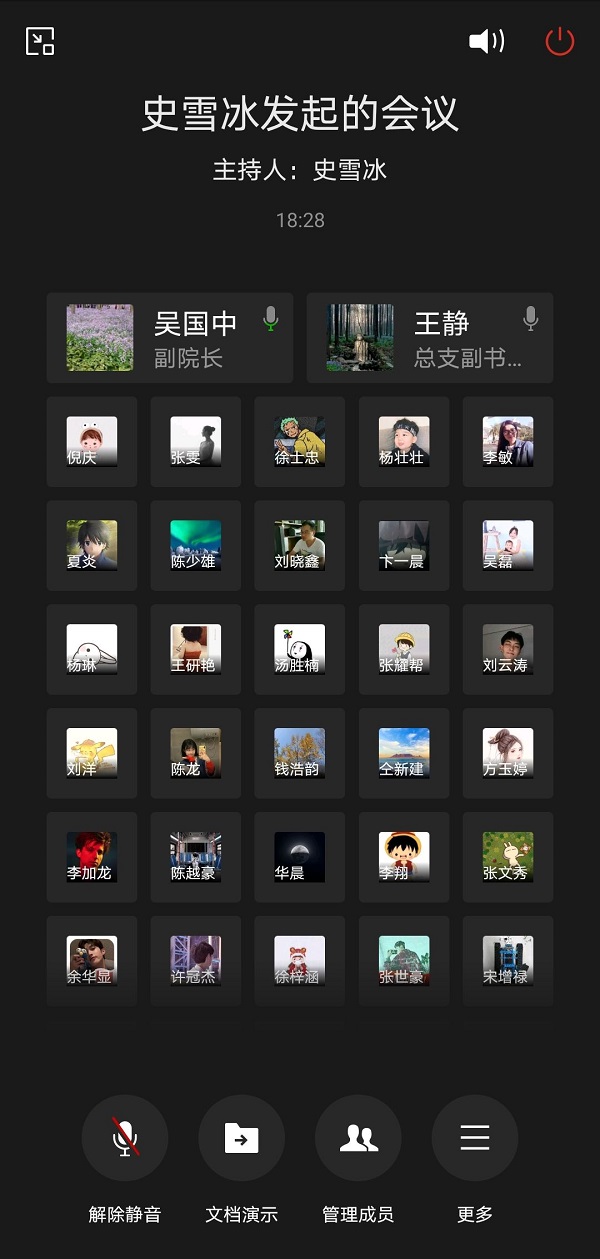This screenshot has width=600, height=1259.
Task: Start 文档演示 document presentation
Action: [242, 1138]
